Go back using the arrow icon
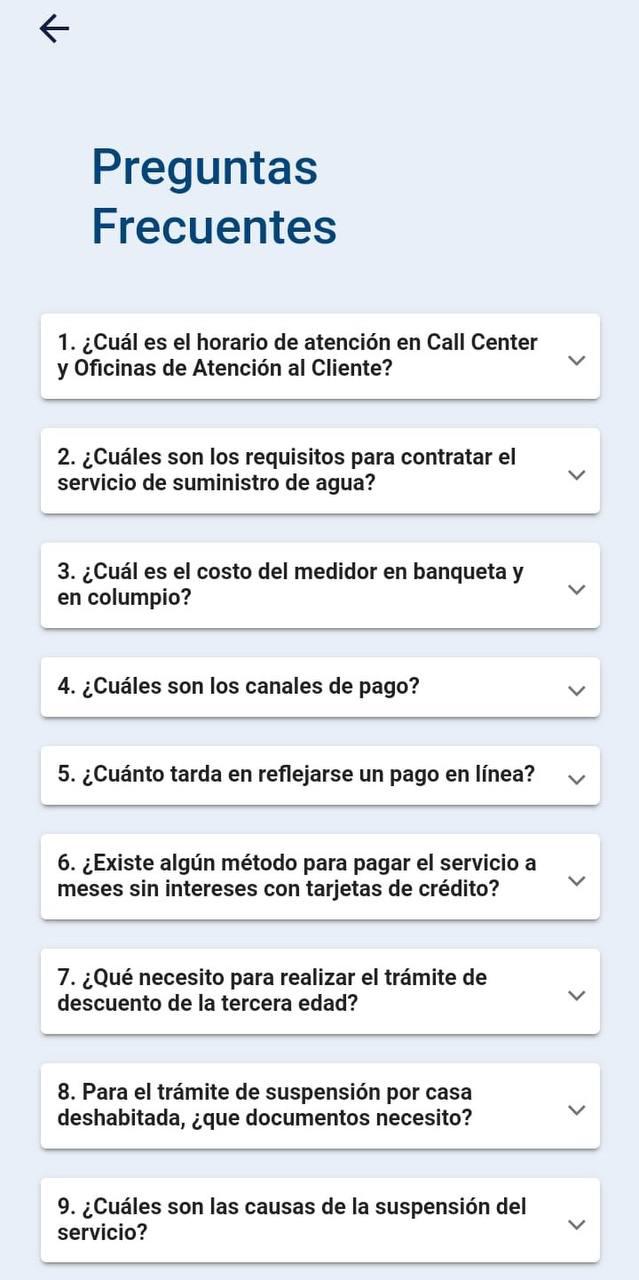Screen dimensions: 639x1280 coord(54,29)
